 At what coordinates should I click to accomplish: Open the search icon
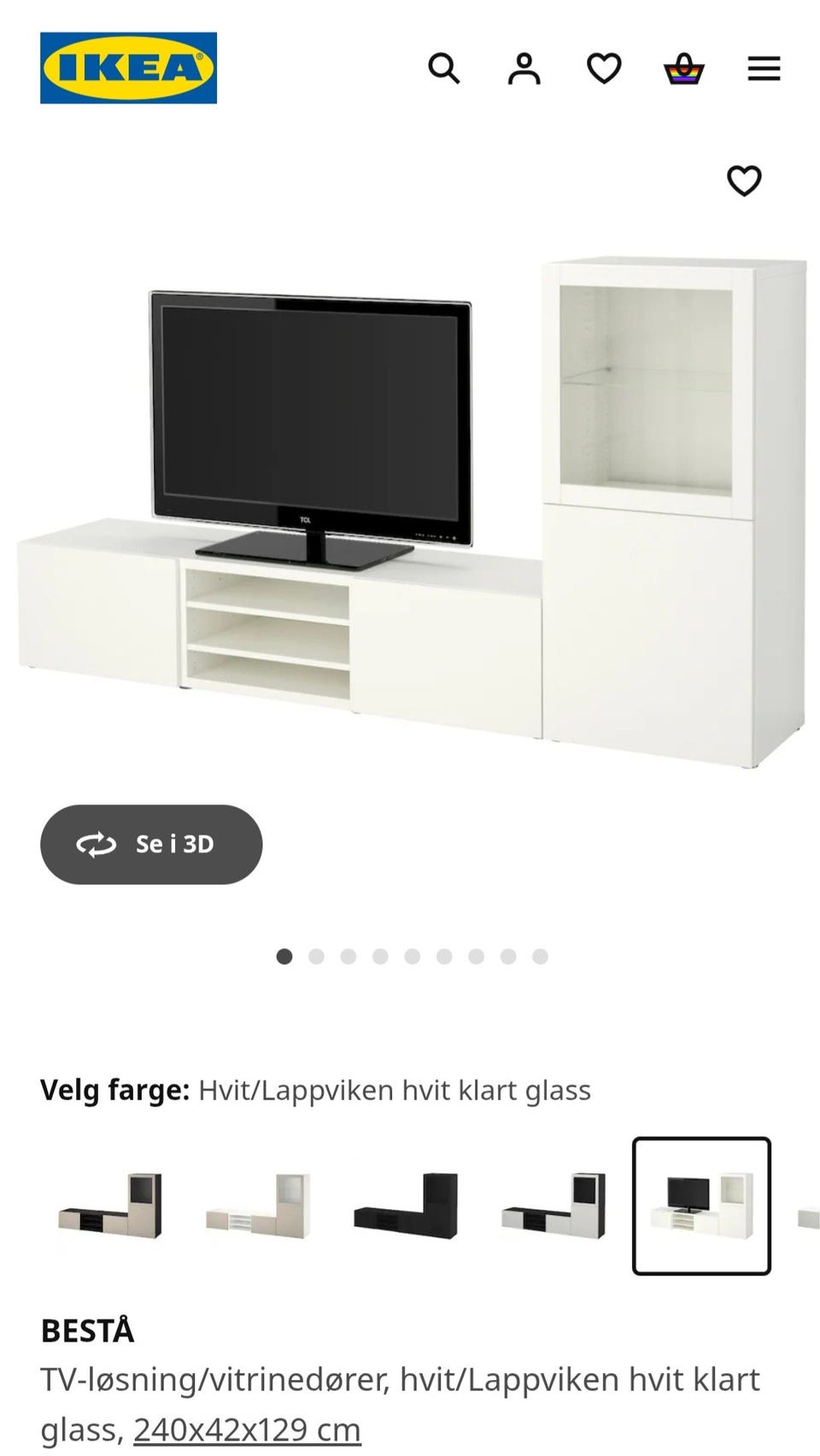click(445, 69)
